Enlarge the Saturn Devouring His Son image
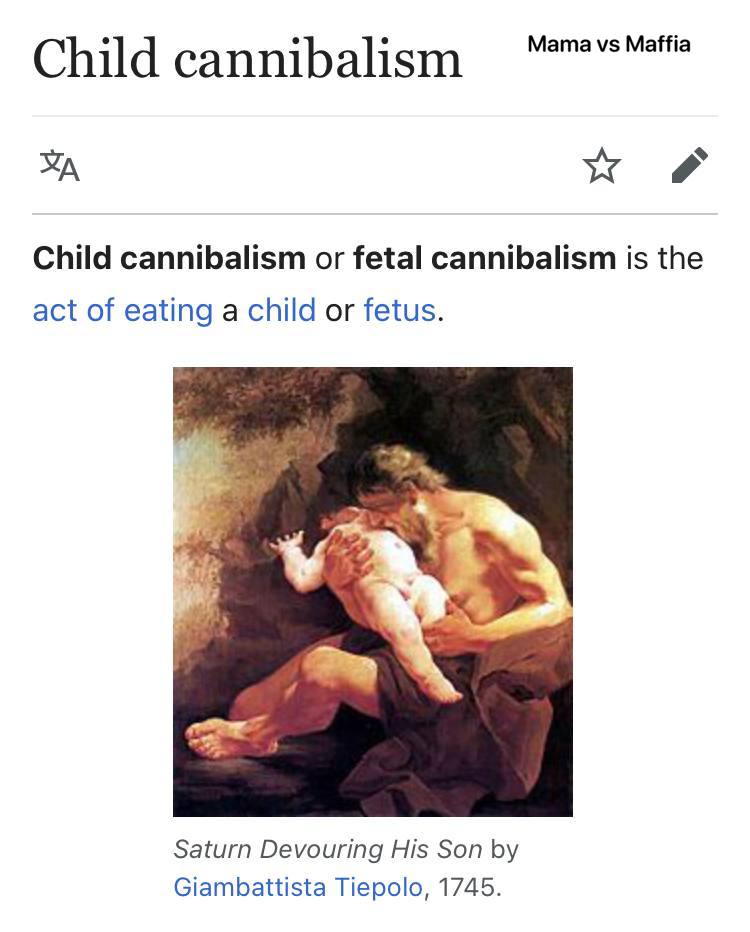750x932 pixels. point(372,591)
